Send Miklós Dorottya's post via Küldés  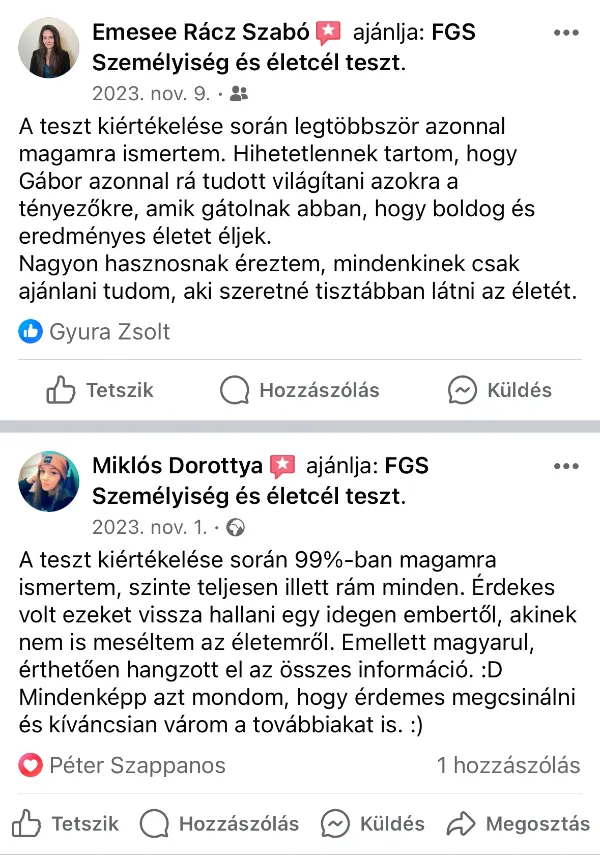click(373, 824)
